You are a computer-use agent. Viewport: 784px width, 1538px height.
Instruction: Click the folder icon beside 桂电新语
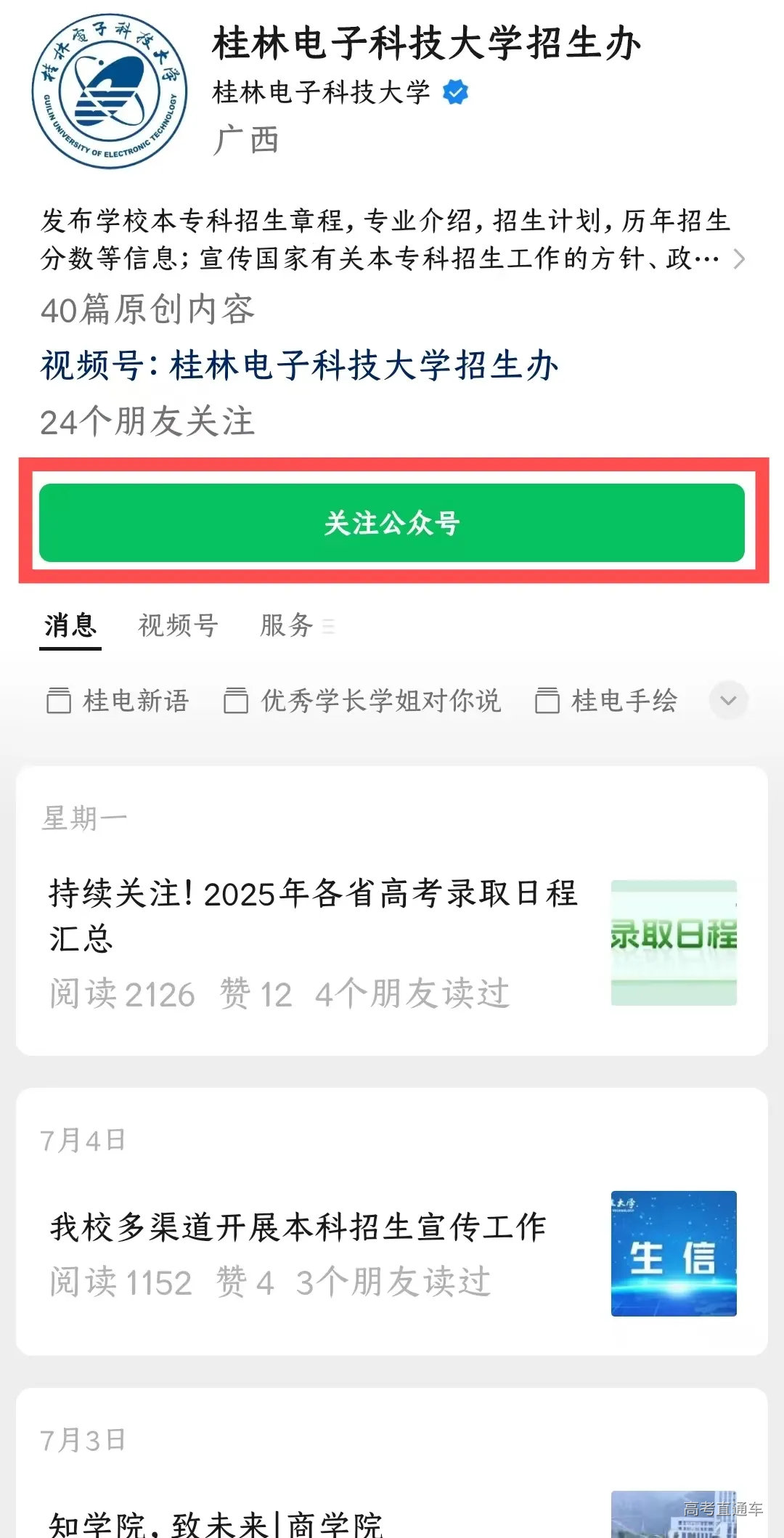[58, 701]
